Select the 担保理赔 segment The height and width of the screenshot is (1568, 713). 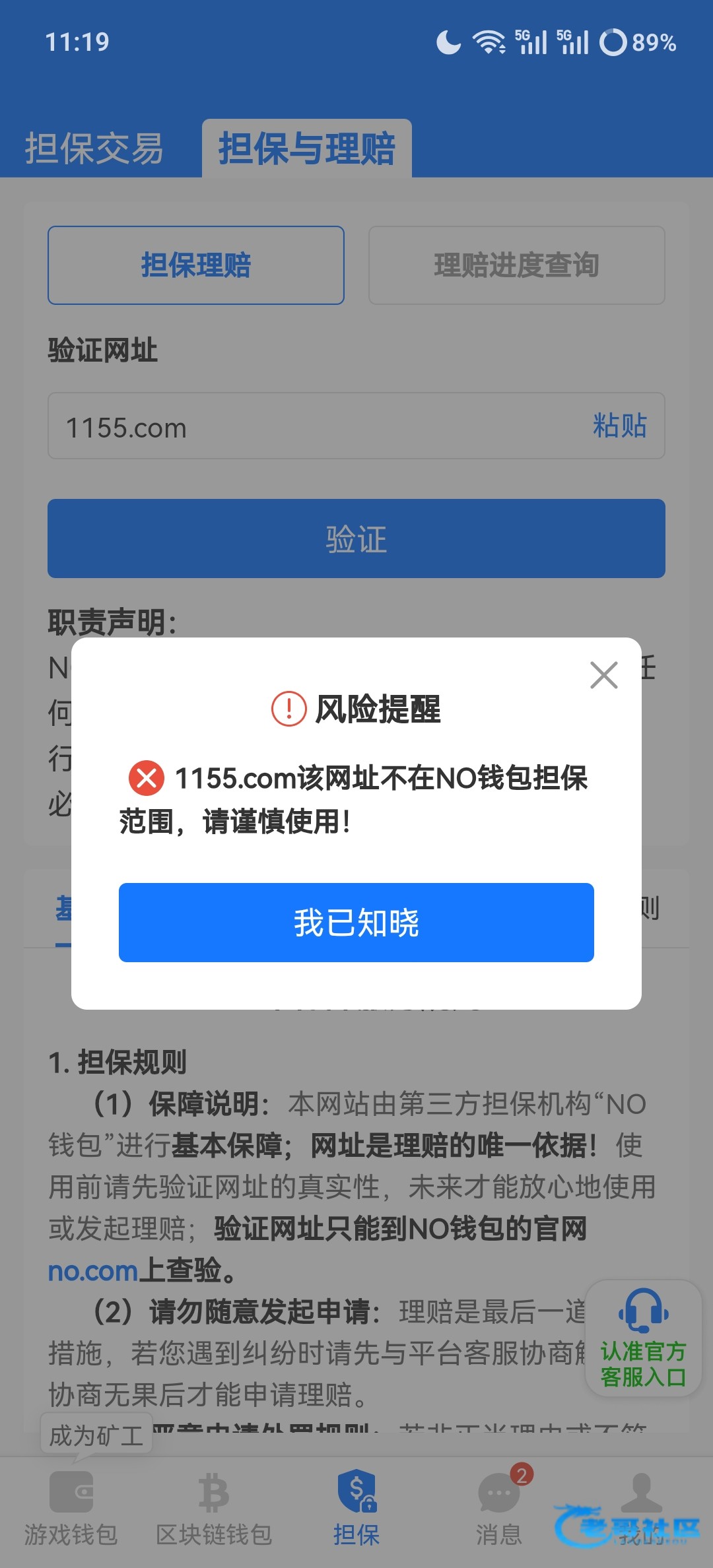(x=196, y=265)
